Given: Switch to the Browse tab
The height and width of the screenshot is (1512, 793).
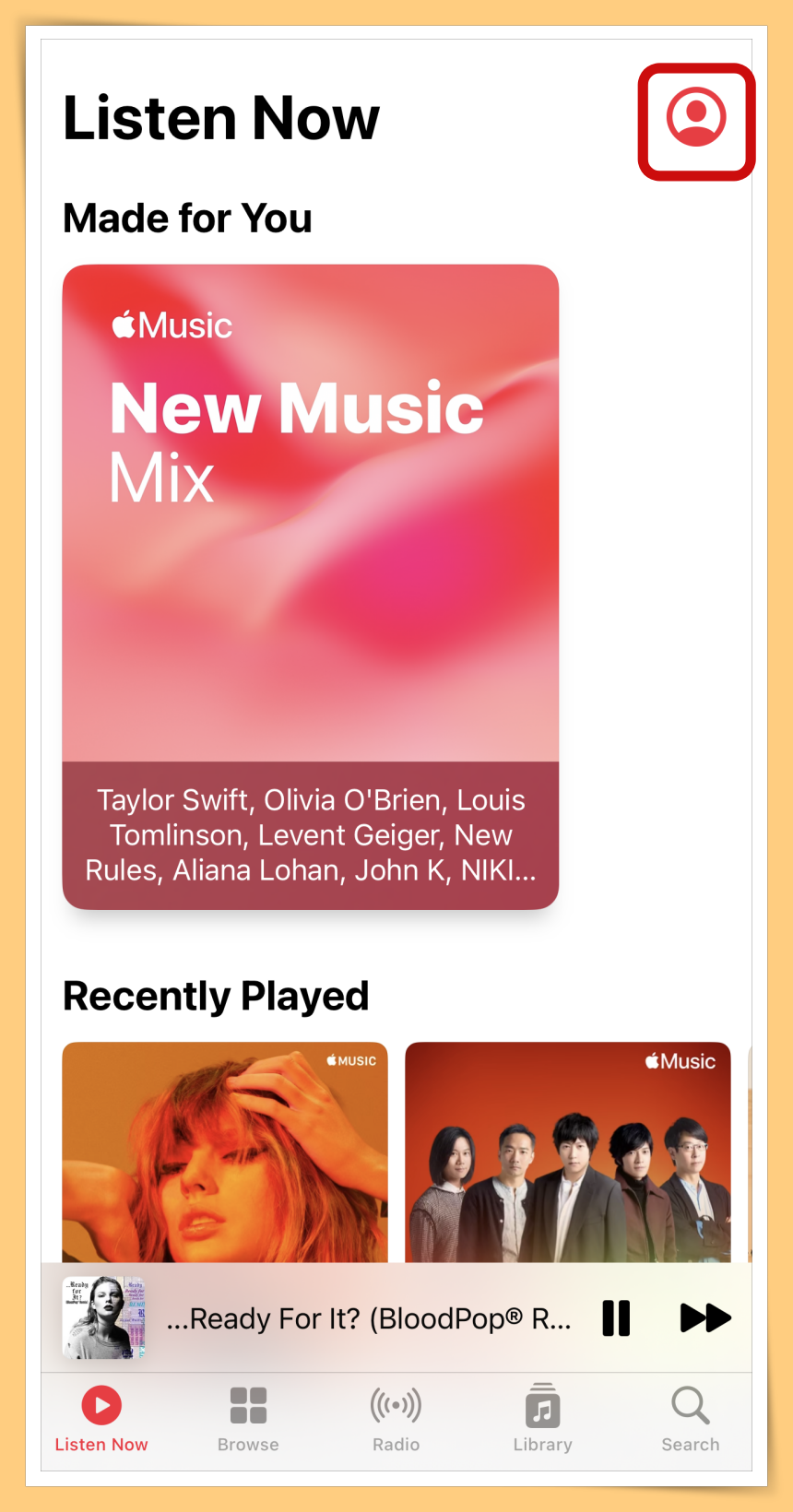Looking at the screenshot, I should (248, 1418).
